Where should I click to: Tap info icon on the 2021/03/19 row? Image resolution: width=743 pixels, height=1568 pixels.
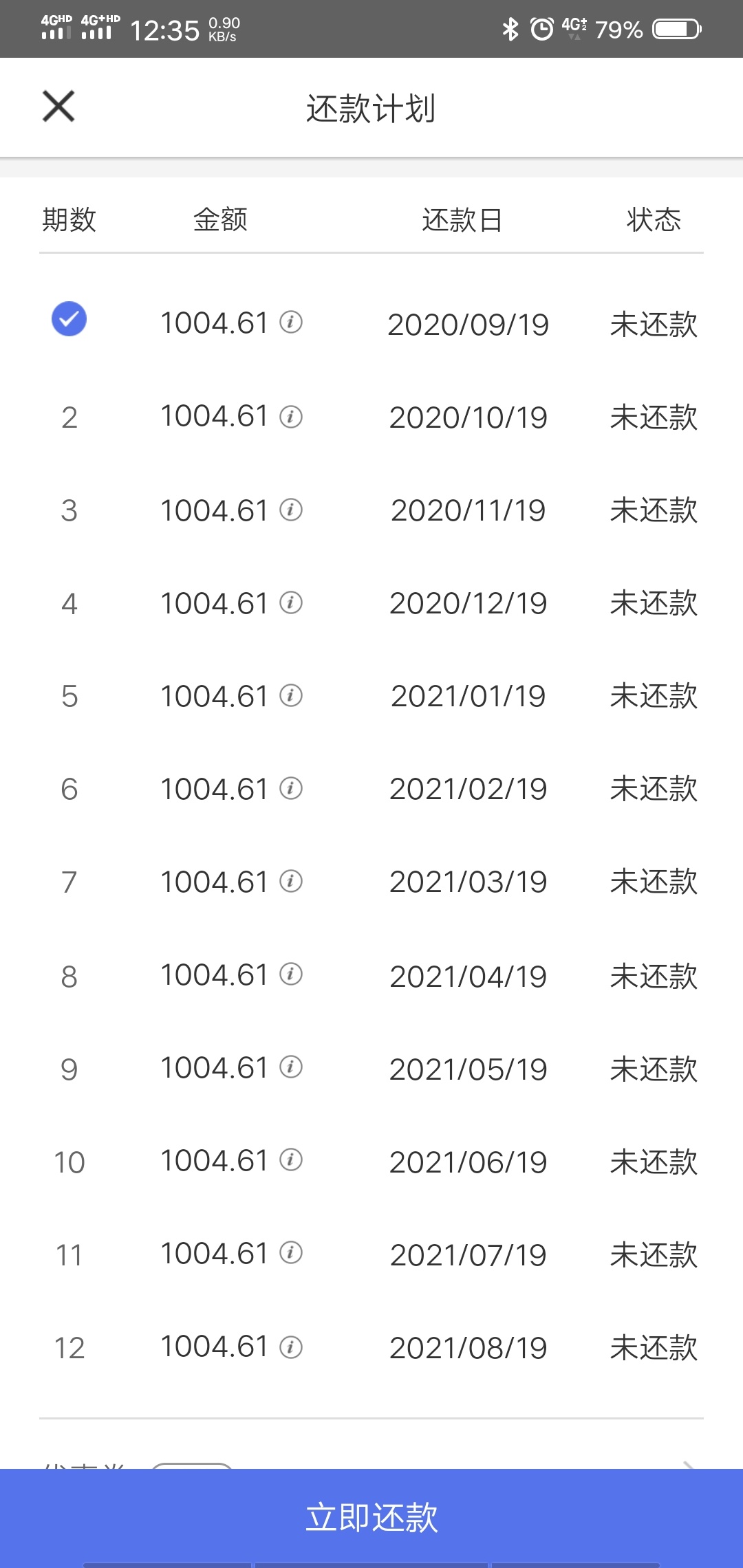(x=291, y=881)
